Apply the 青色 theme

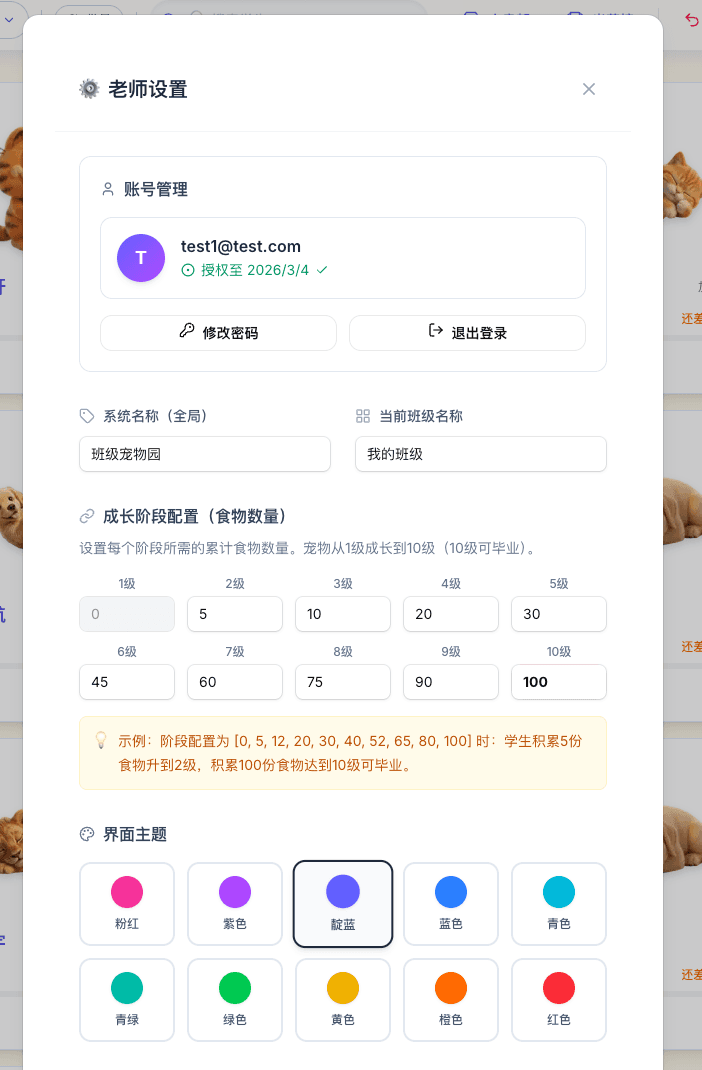[x=559, y=903]
